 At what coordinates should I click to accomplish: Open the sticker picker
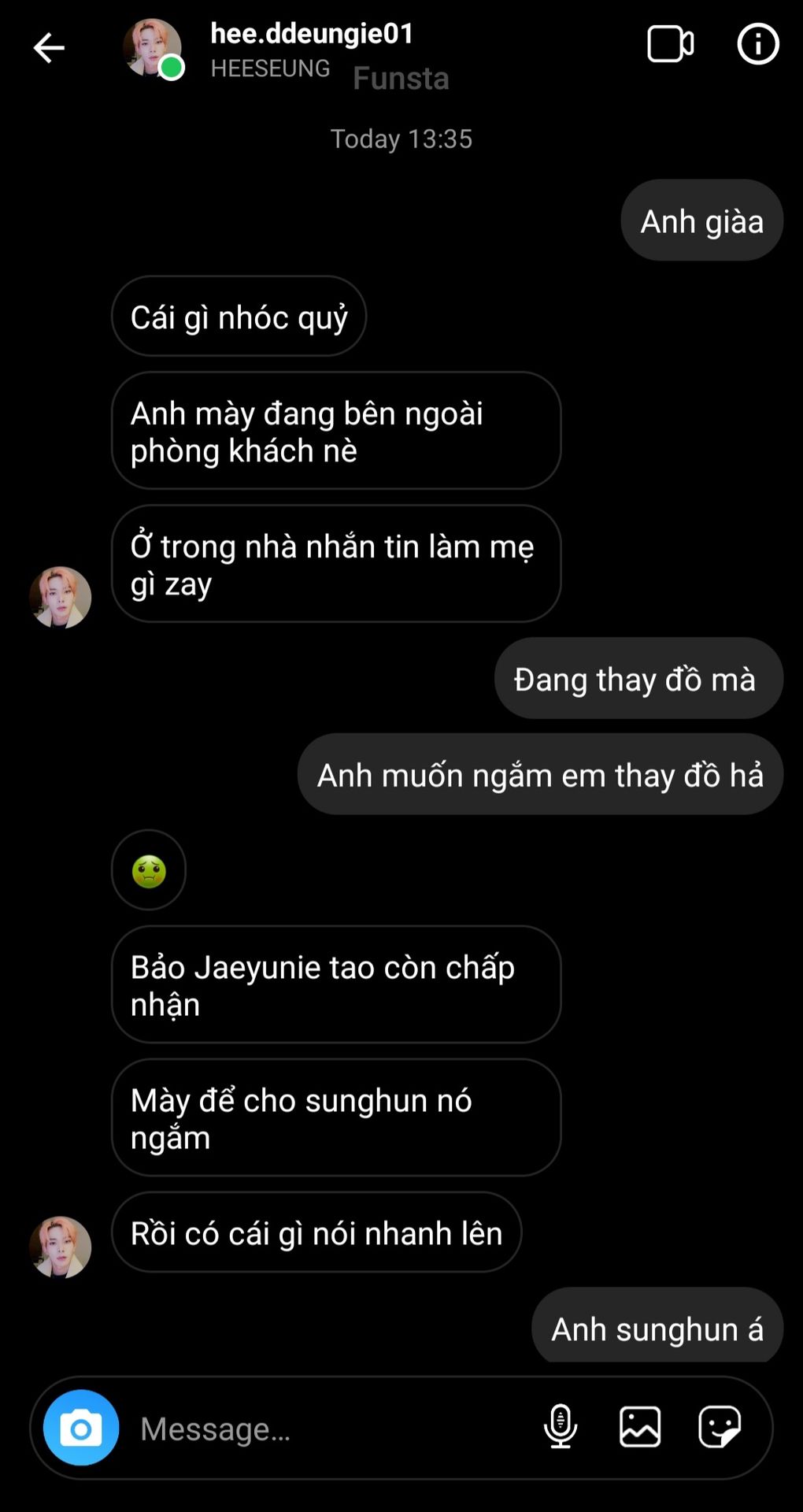click(720, 1426)
